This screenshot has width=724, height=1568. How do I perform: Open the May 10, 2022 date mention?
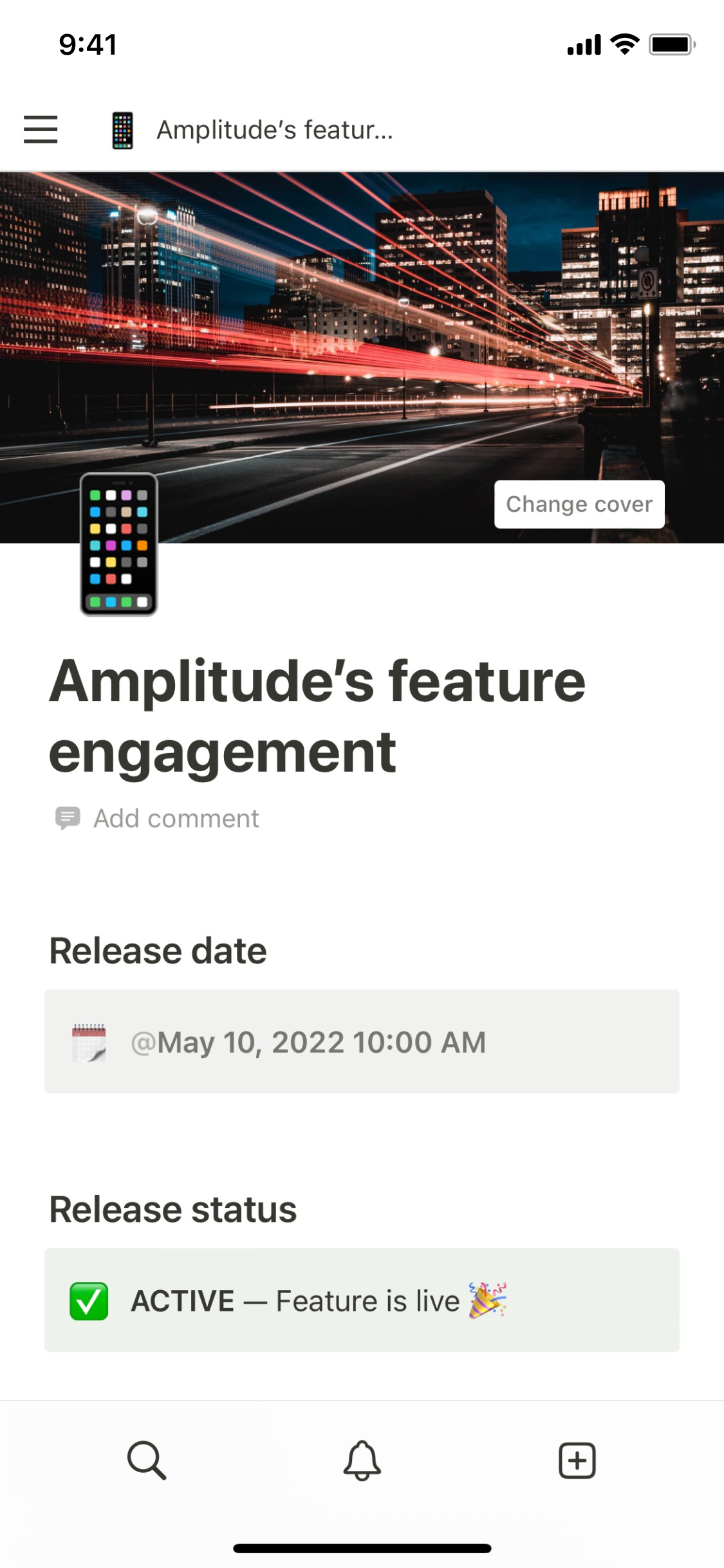308,1042
